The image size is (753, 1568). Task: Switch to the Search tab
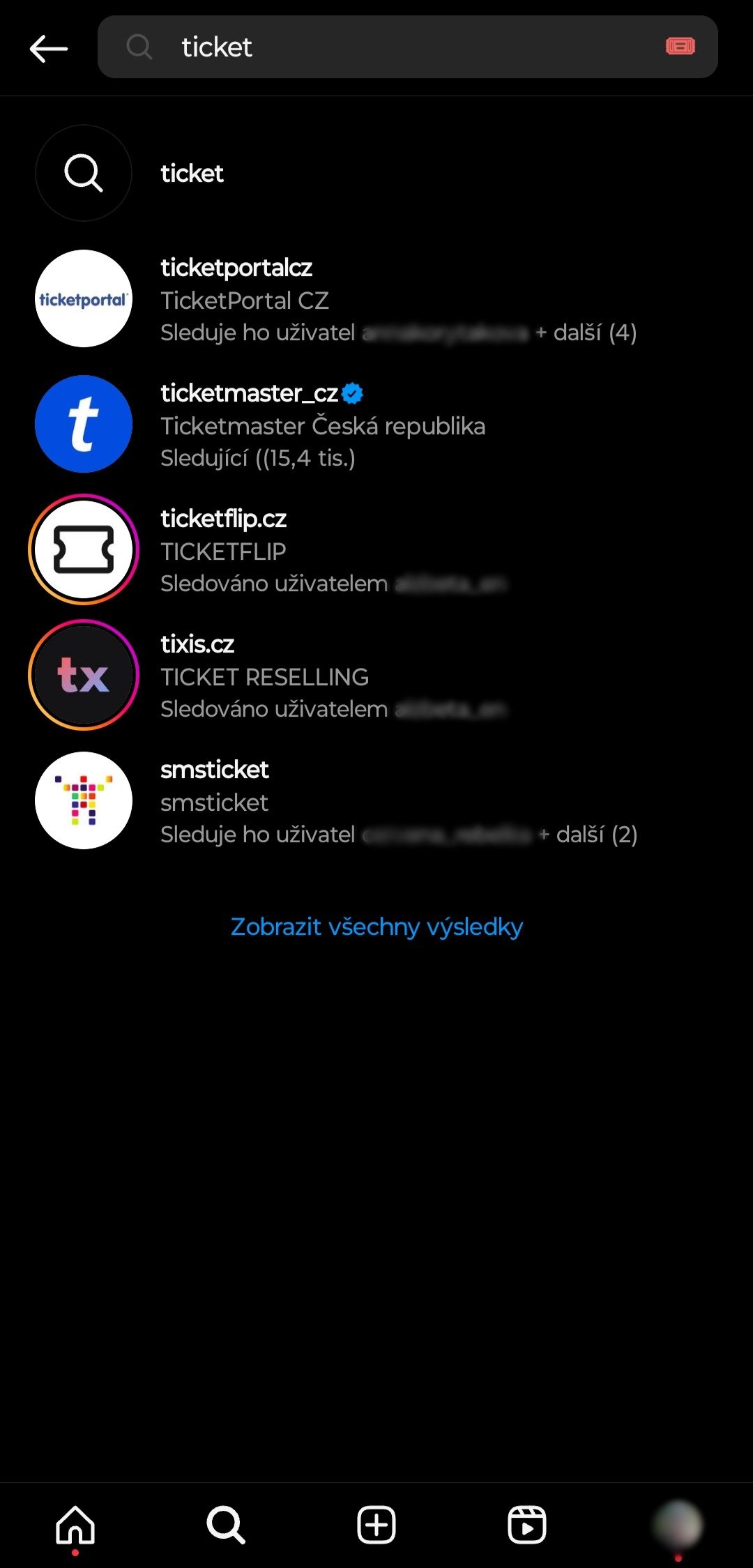[x=226, y=1525]
